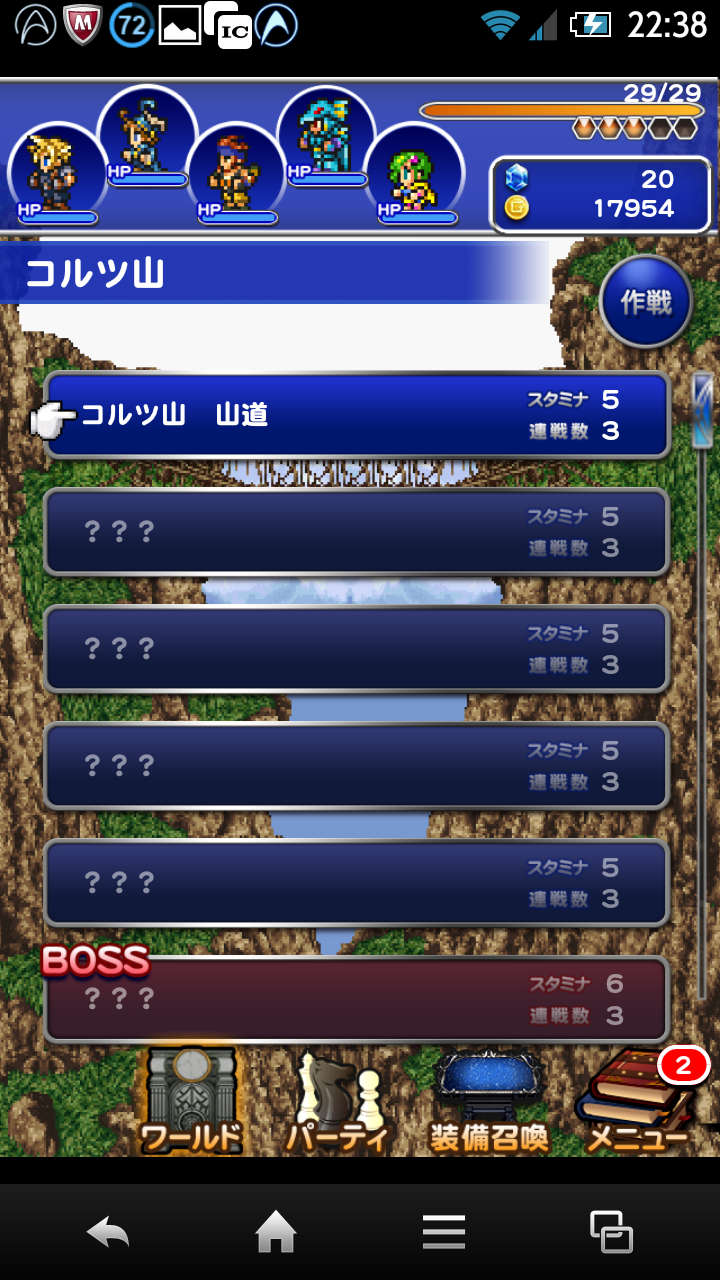Open the 作戦 strategy button

(x=646, y=301)
